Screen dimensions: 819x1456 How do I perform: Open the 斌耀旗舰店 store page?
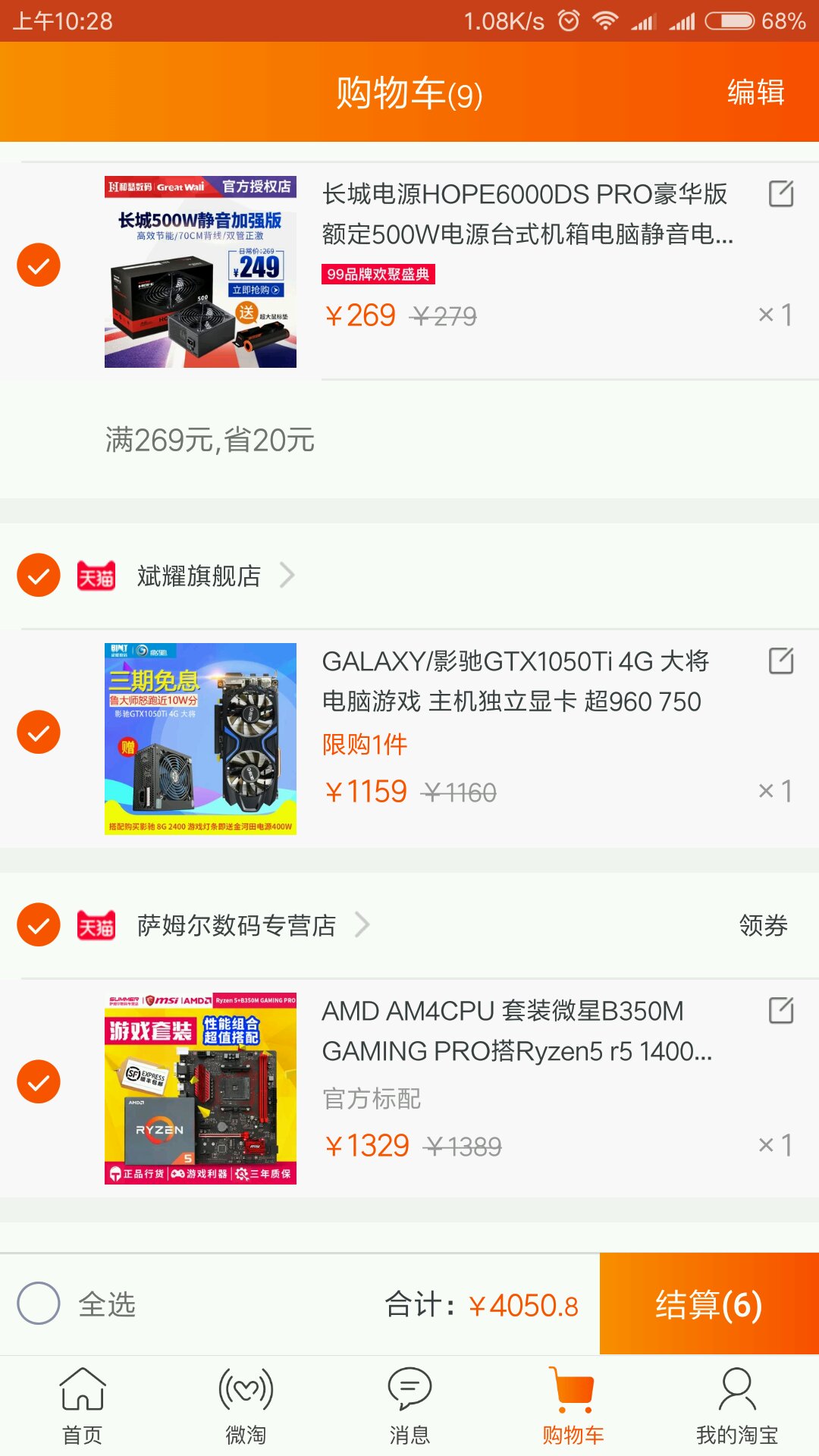pos(199,576)
